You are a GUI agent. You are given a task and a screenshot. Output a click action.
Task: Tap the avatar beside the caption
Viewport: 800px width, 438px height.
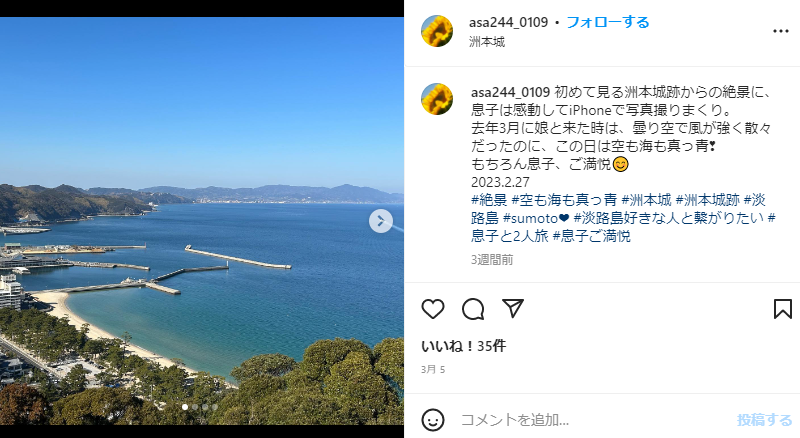(437, 99)
